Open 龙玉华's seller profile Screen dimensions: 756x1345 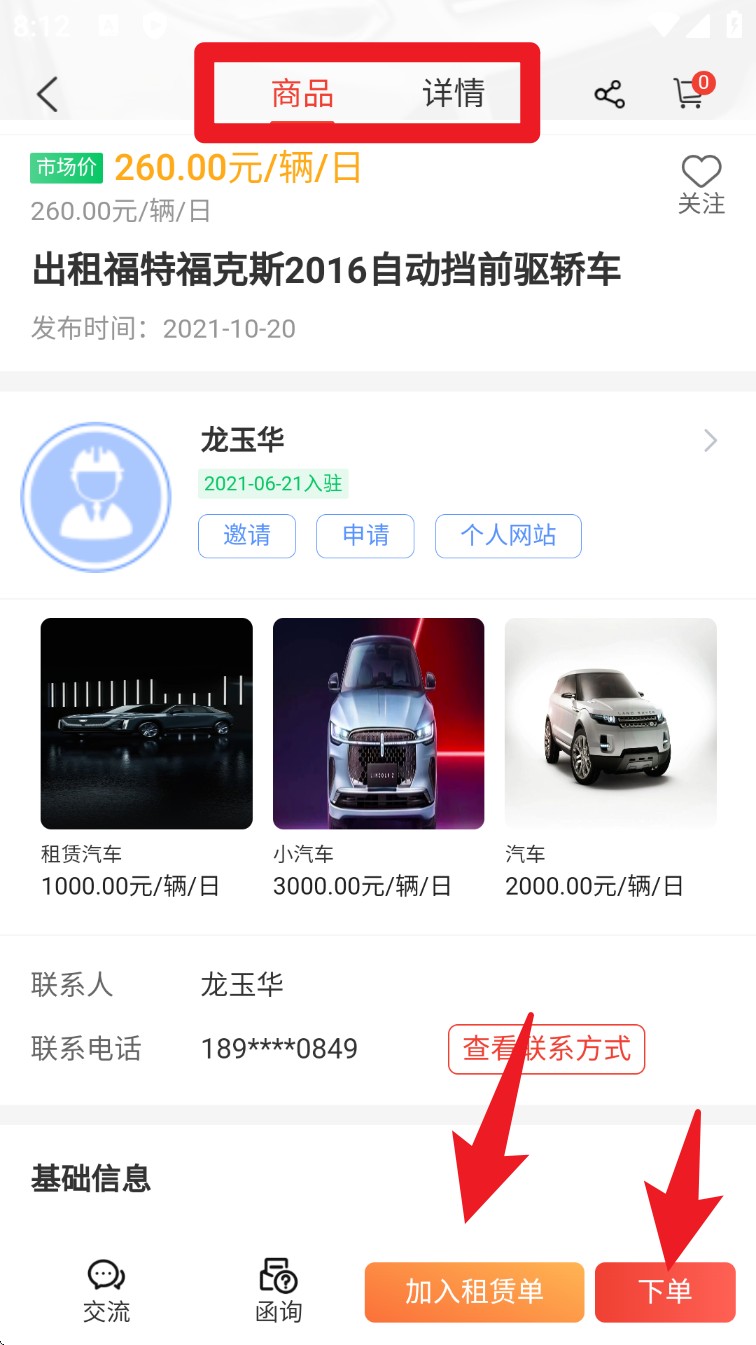[710, 441]
